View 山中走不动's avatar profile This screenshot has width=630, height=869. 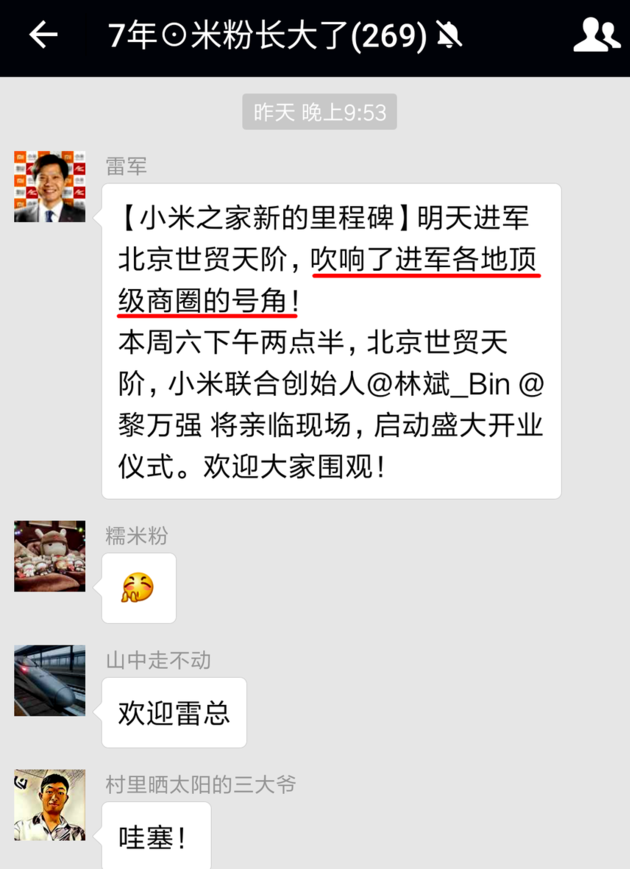[49, 680]
